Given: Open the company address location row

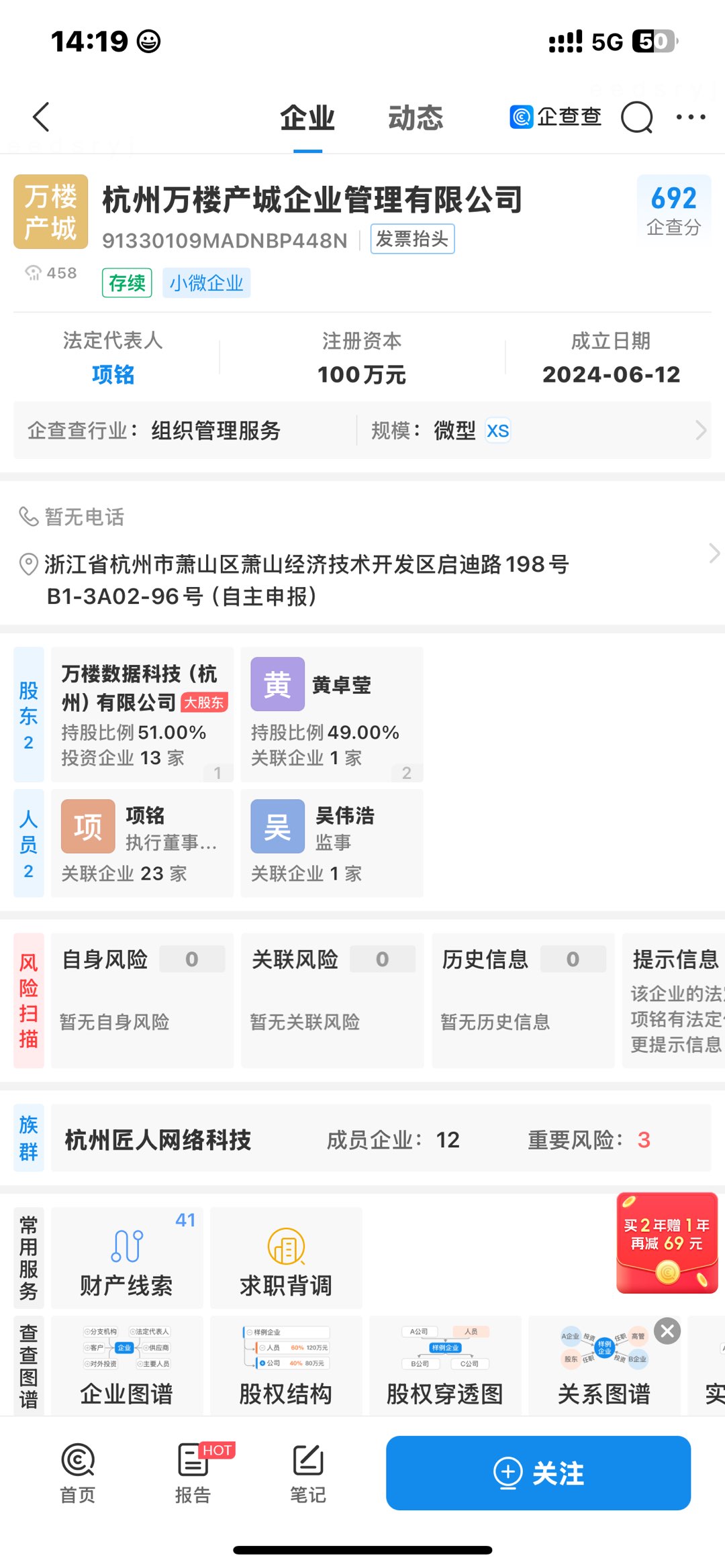Looking at the screenshot, I should [362, 580].
